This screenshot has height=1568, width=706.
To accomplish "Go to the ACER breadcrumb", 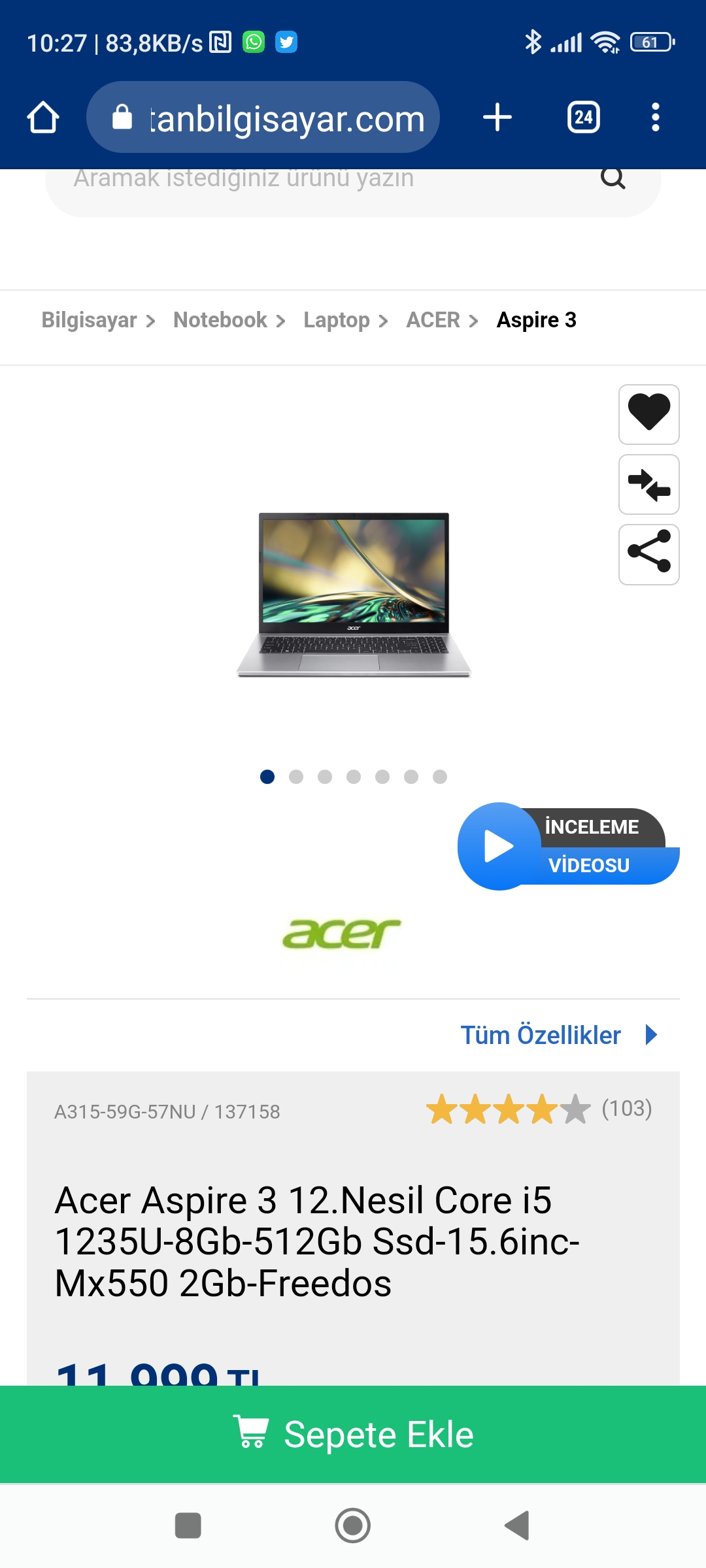I will tap(433, 320).
